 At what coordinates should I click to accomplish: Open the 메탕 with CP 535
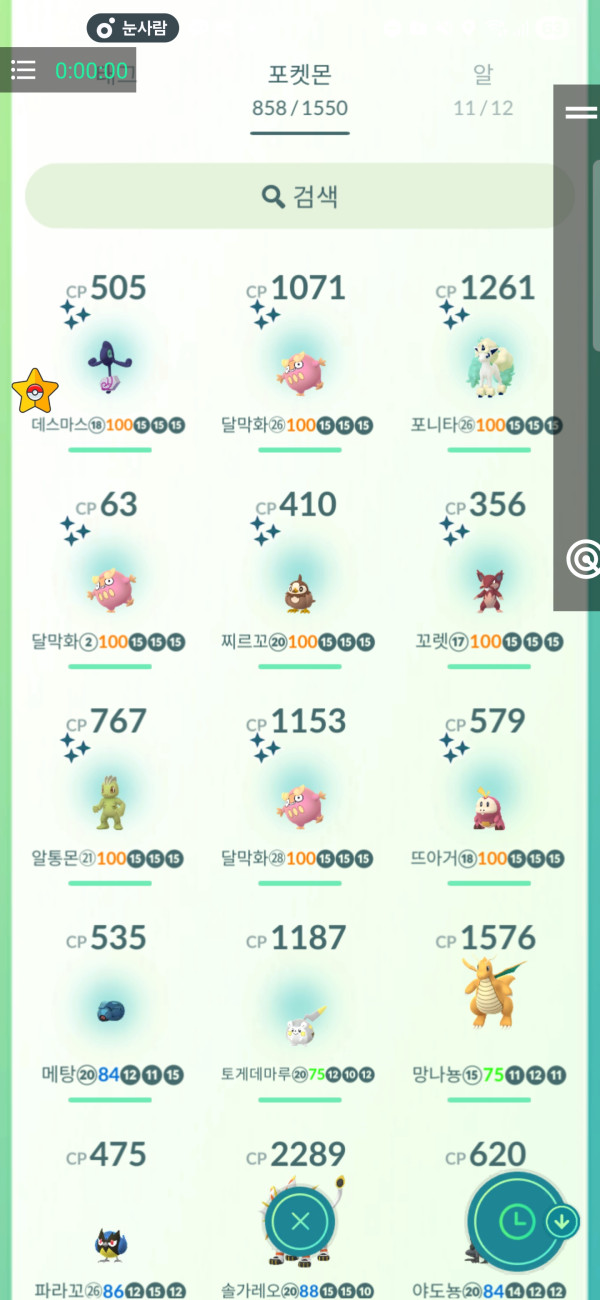coord(110,1012)
